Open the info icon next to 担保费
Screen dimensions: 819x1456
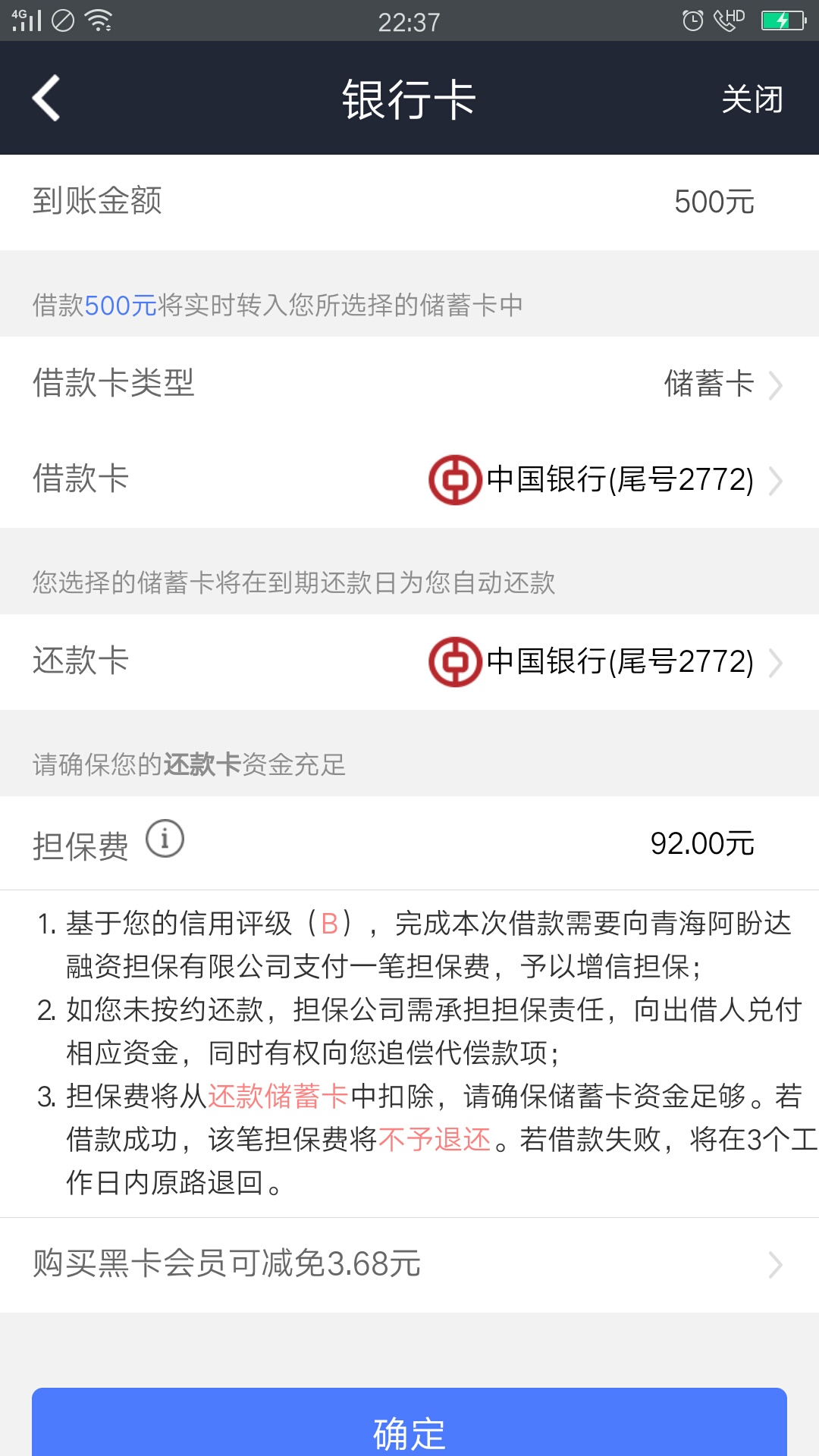coord(165,839)
